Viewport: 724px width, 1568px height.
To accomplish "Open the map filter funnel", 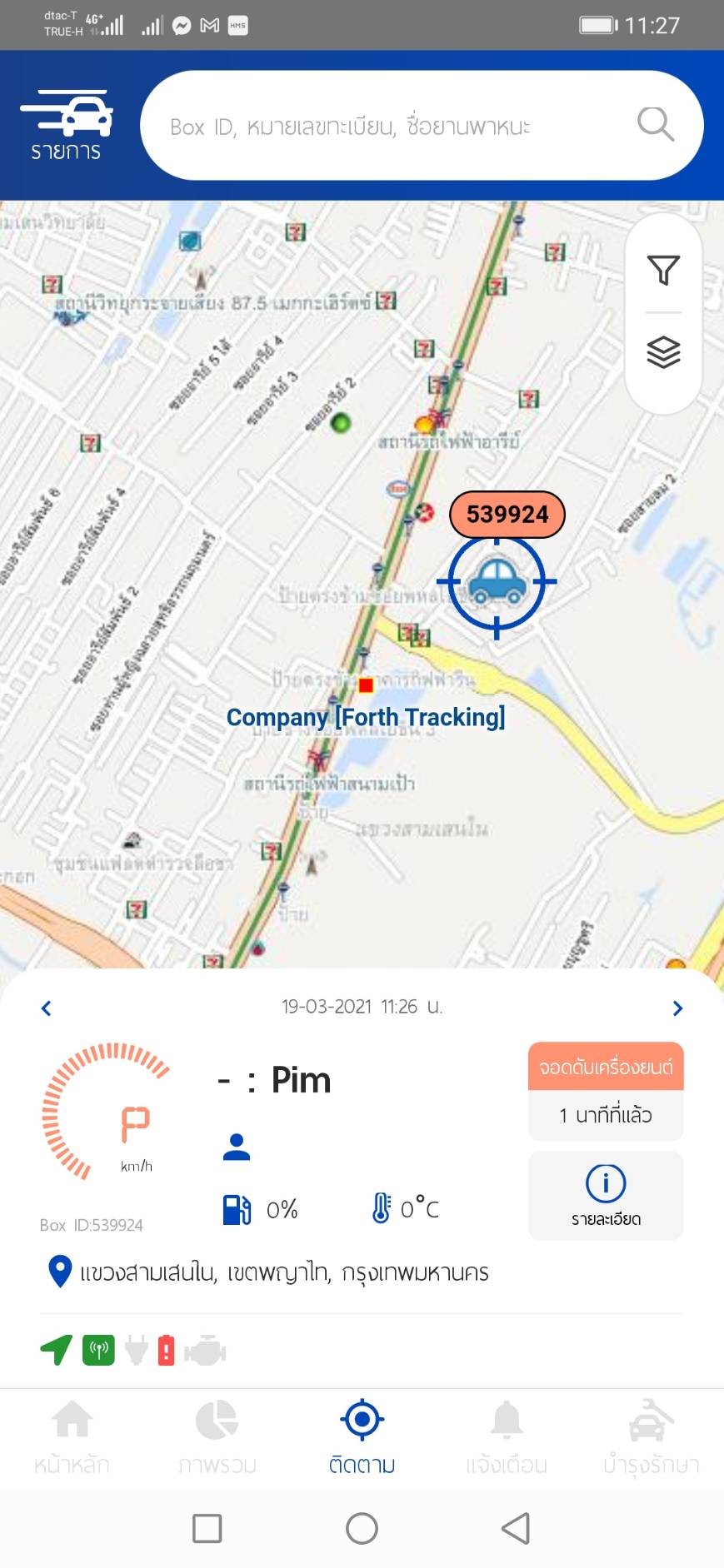I will (663, 270).
